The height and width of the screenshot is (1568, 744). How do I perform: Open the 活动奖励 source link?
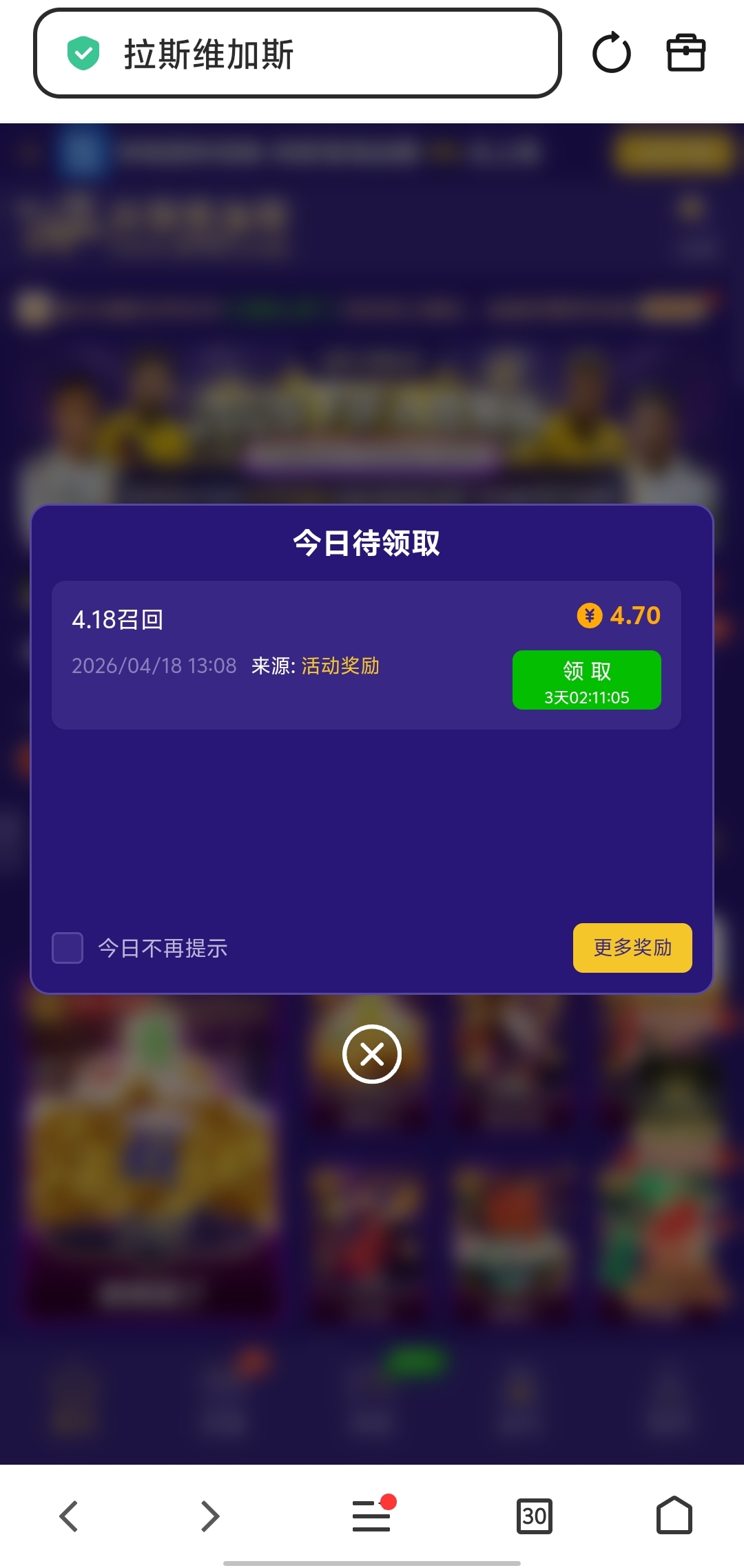pos(340,666)
